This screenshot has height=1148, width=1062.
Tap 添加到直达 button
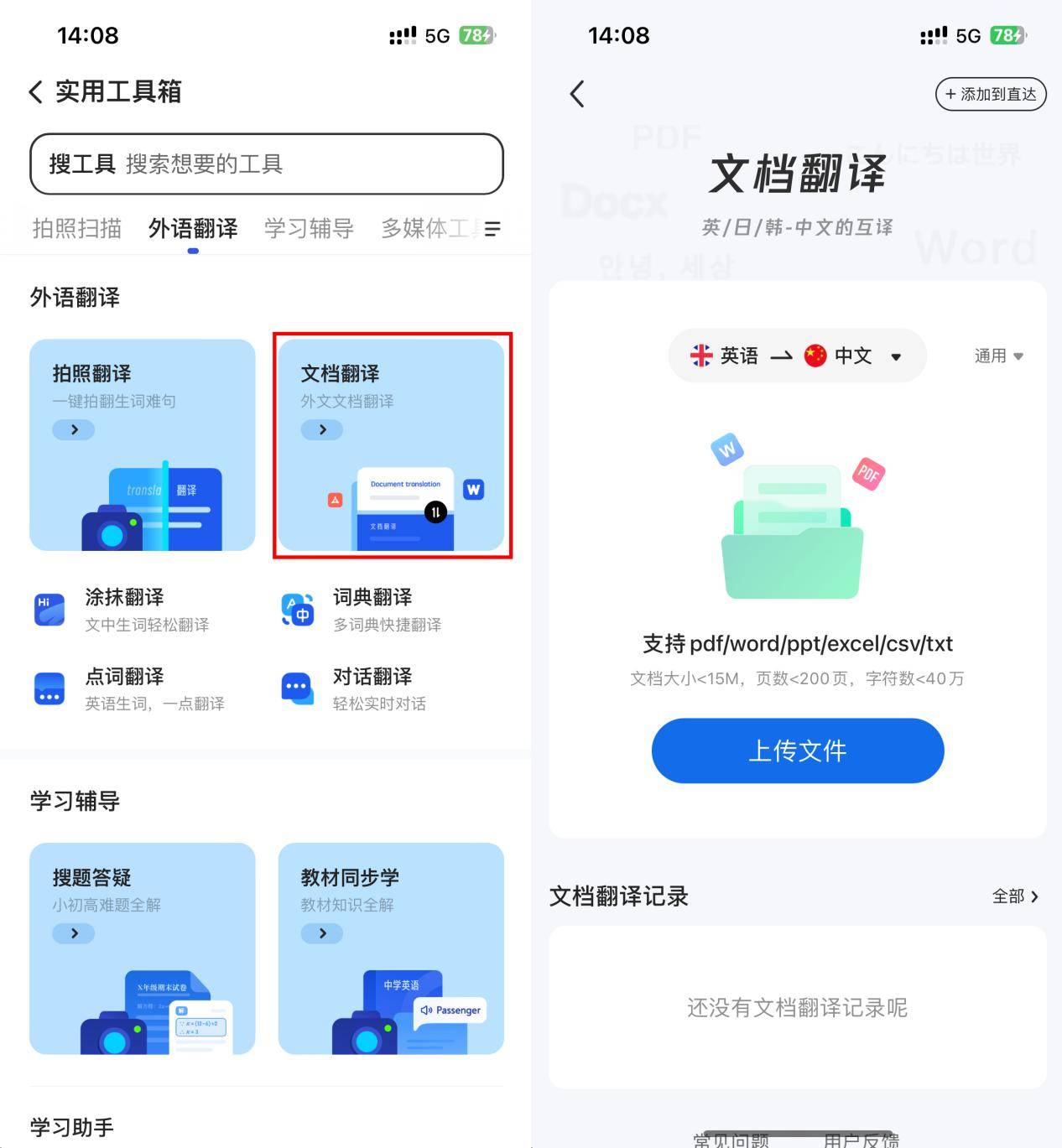coord(990,94)
